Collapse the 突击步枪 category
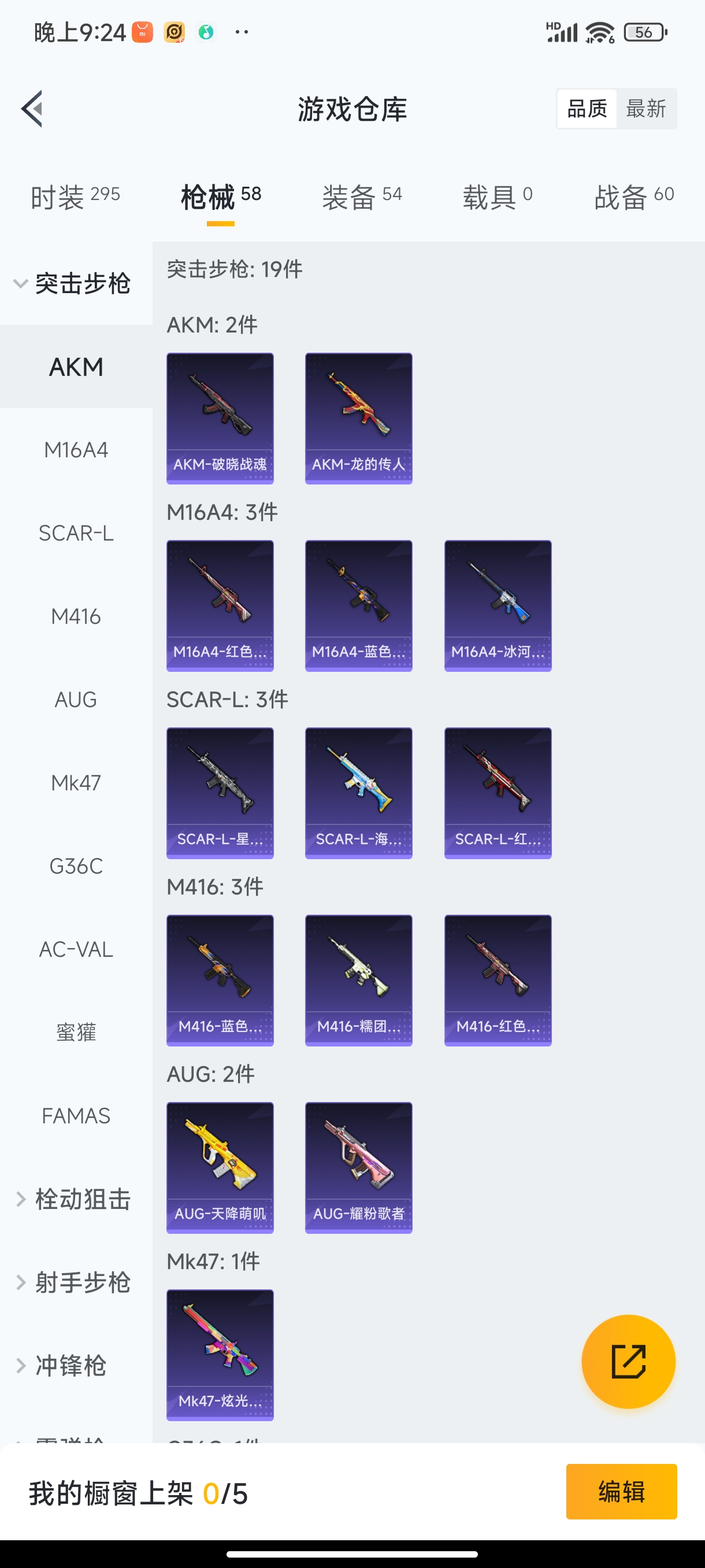The height and width of the screenshot is (1568, 705). [x=73, y=284]
